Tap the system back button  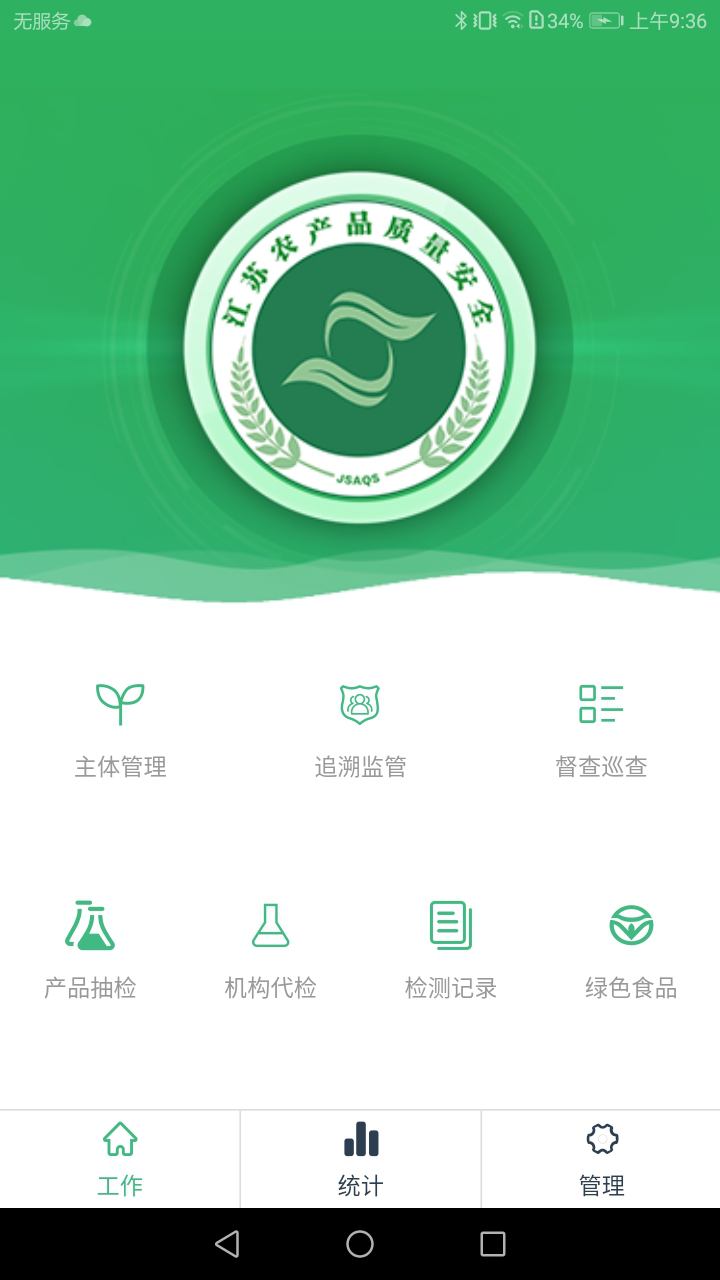coord(227,1244)
